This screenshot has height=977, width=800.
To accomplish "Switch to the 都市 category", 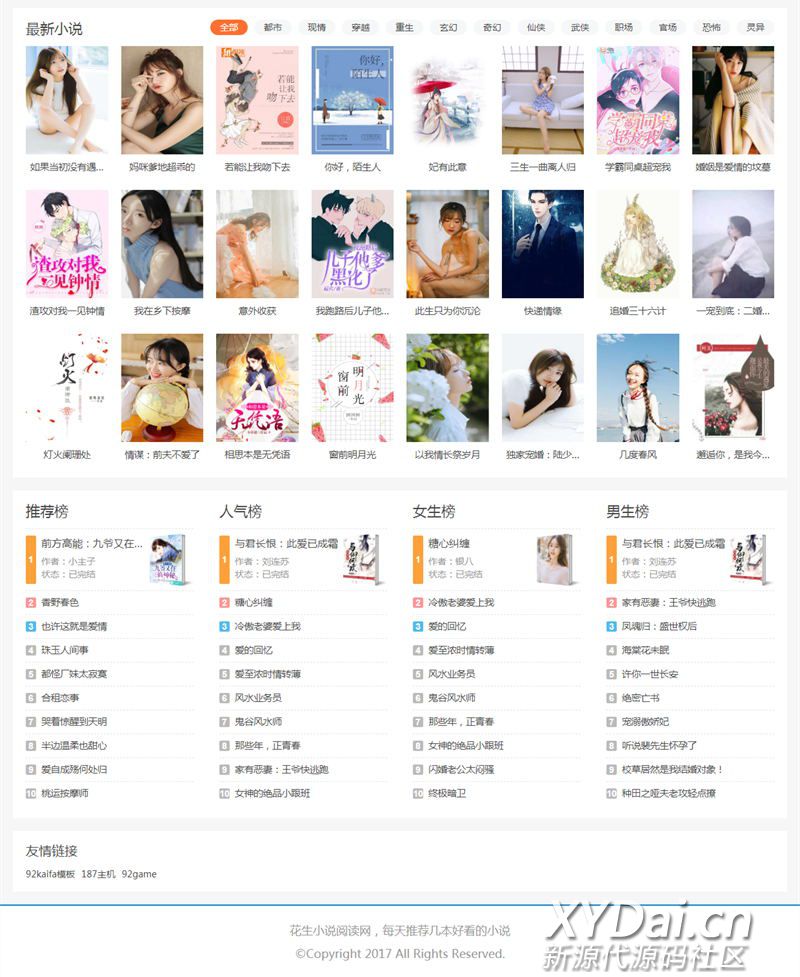I will pos(272,27).
